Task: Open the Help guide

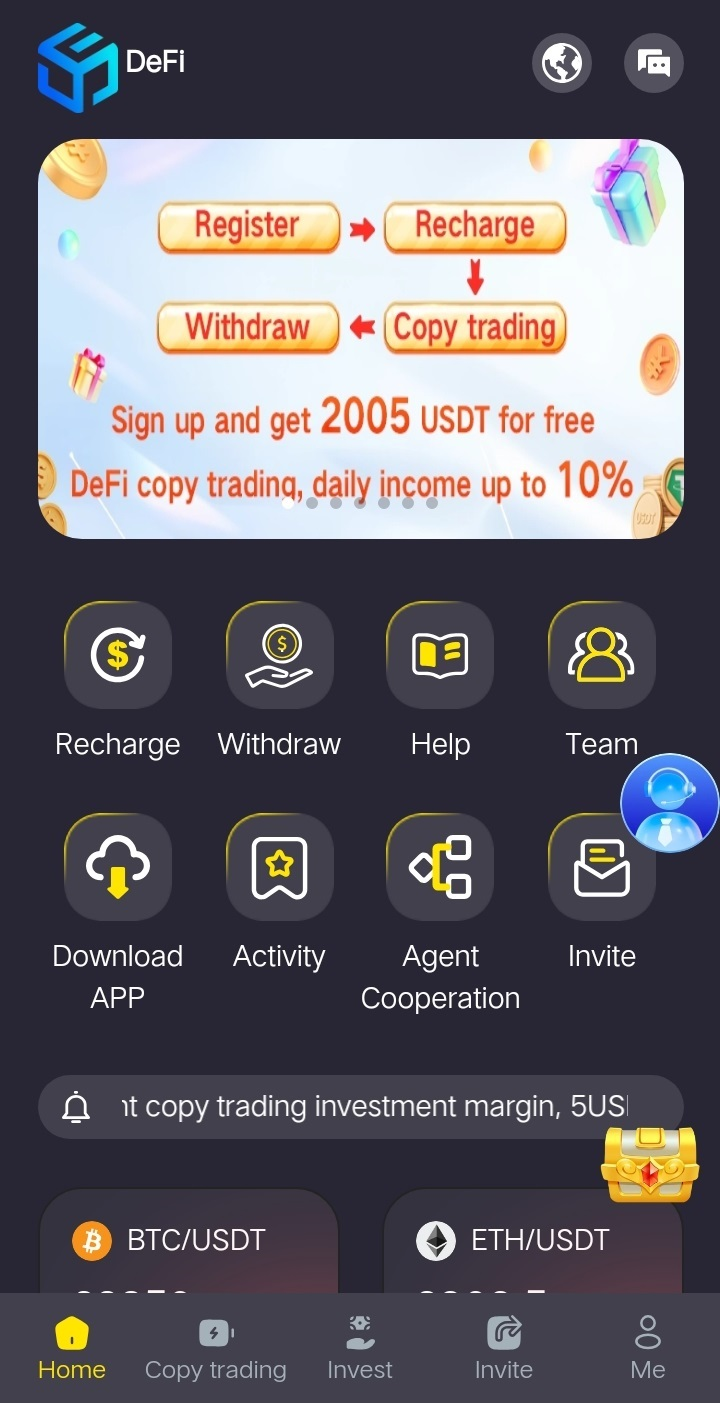Action: [440, 655]
